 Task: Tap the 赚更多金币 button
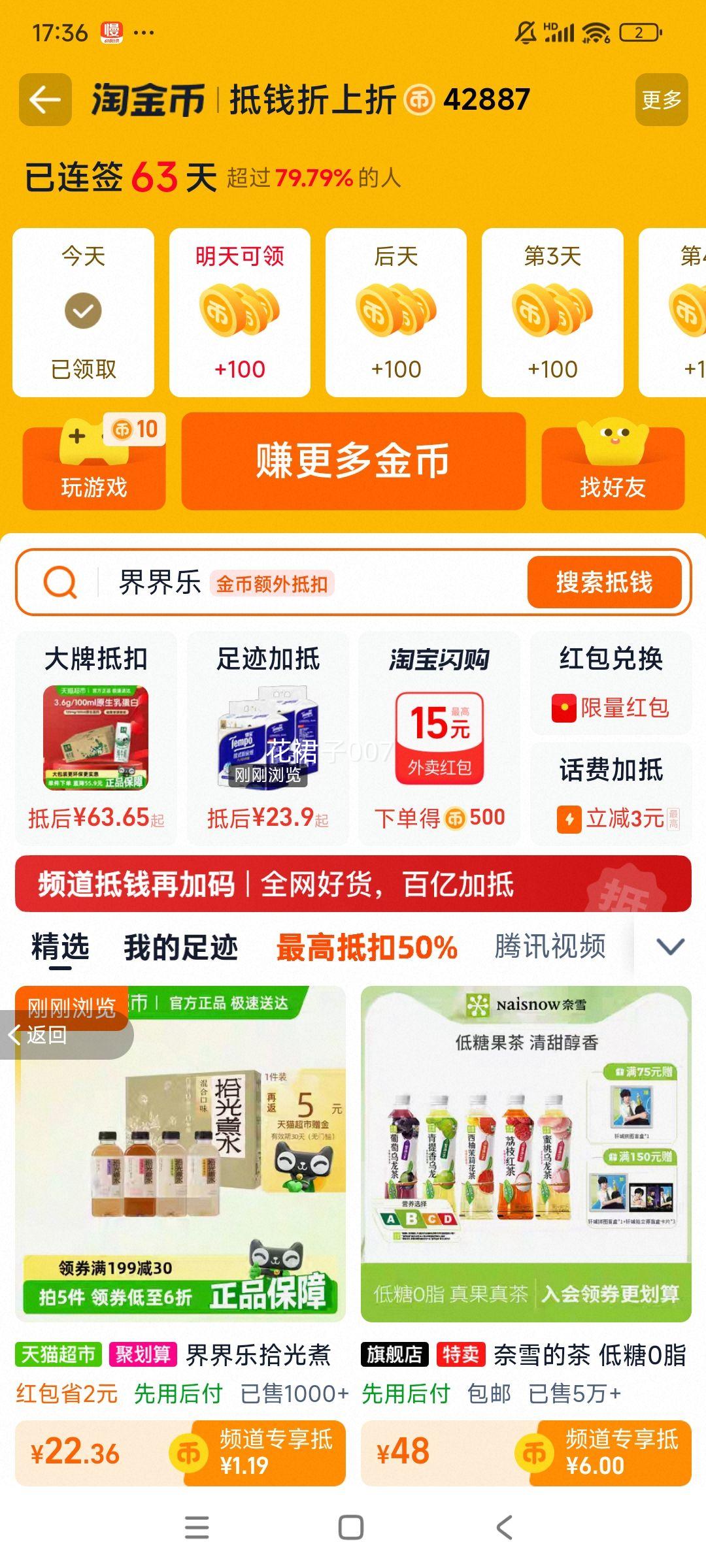point(353,461)
